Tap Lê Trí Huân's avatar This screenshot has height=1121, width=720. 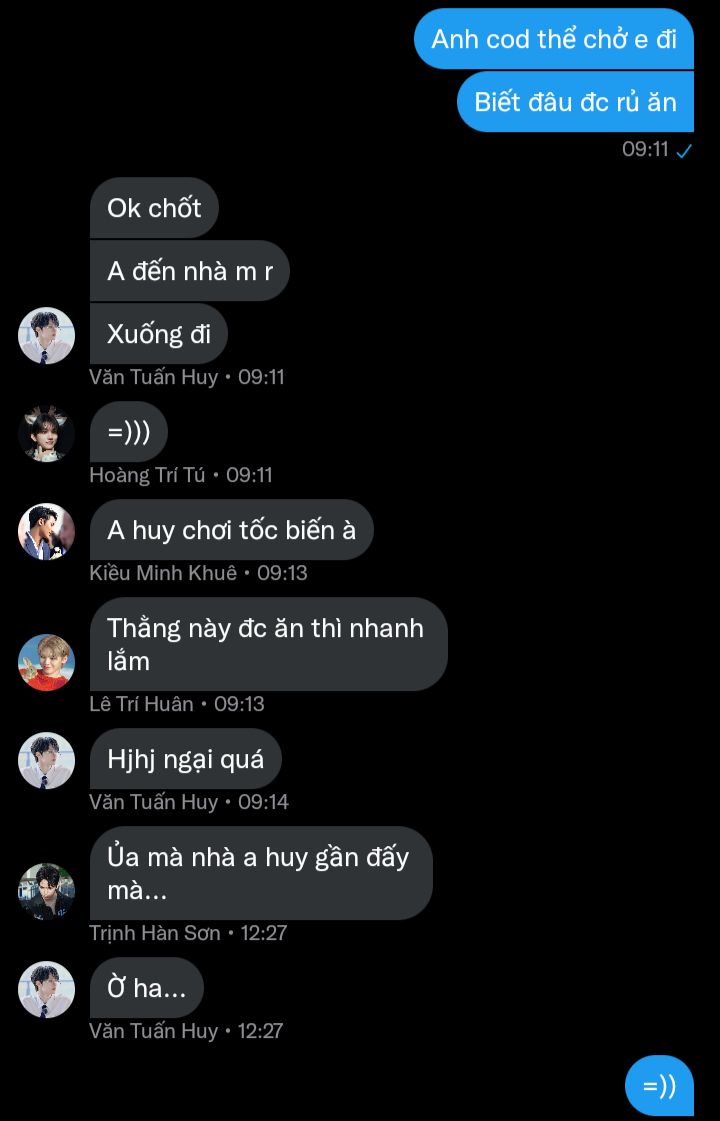click(47, 662)
